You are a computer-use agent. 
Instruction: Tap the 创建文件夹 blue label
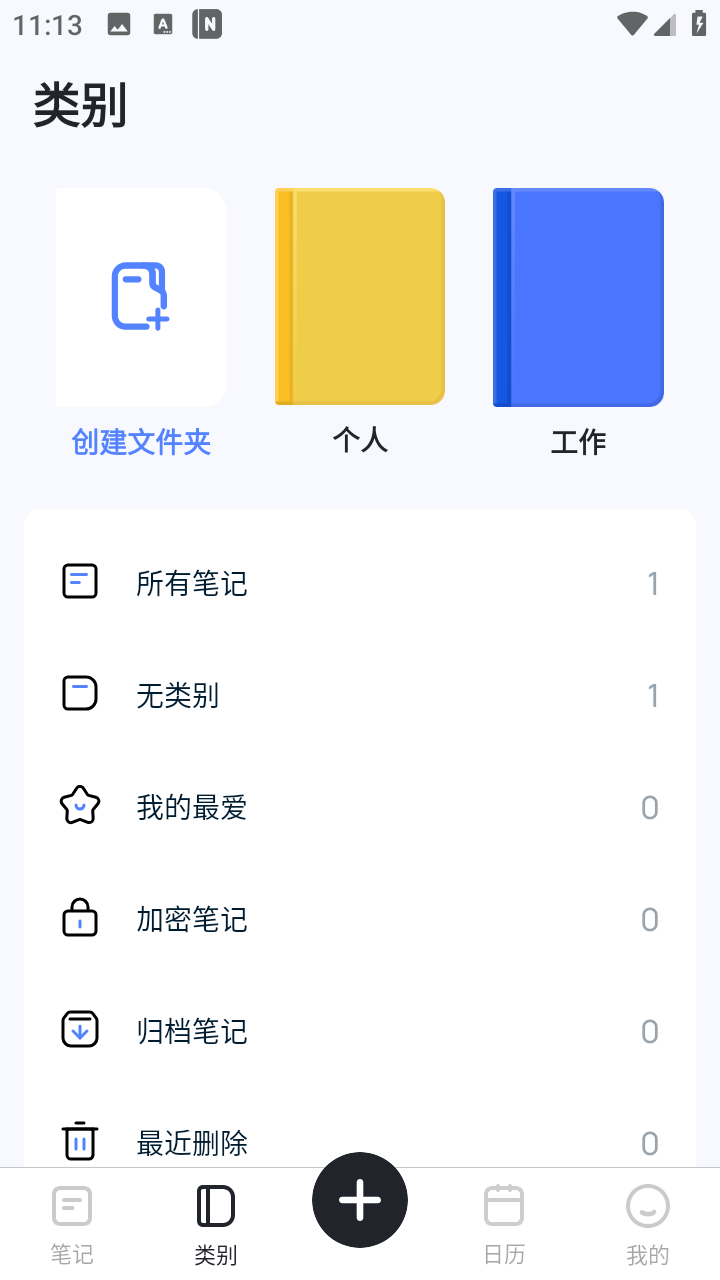coord(140,442)
